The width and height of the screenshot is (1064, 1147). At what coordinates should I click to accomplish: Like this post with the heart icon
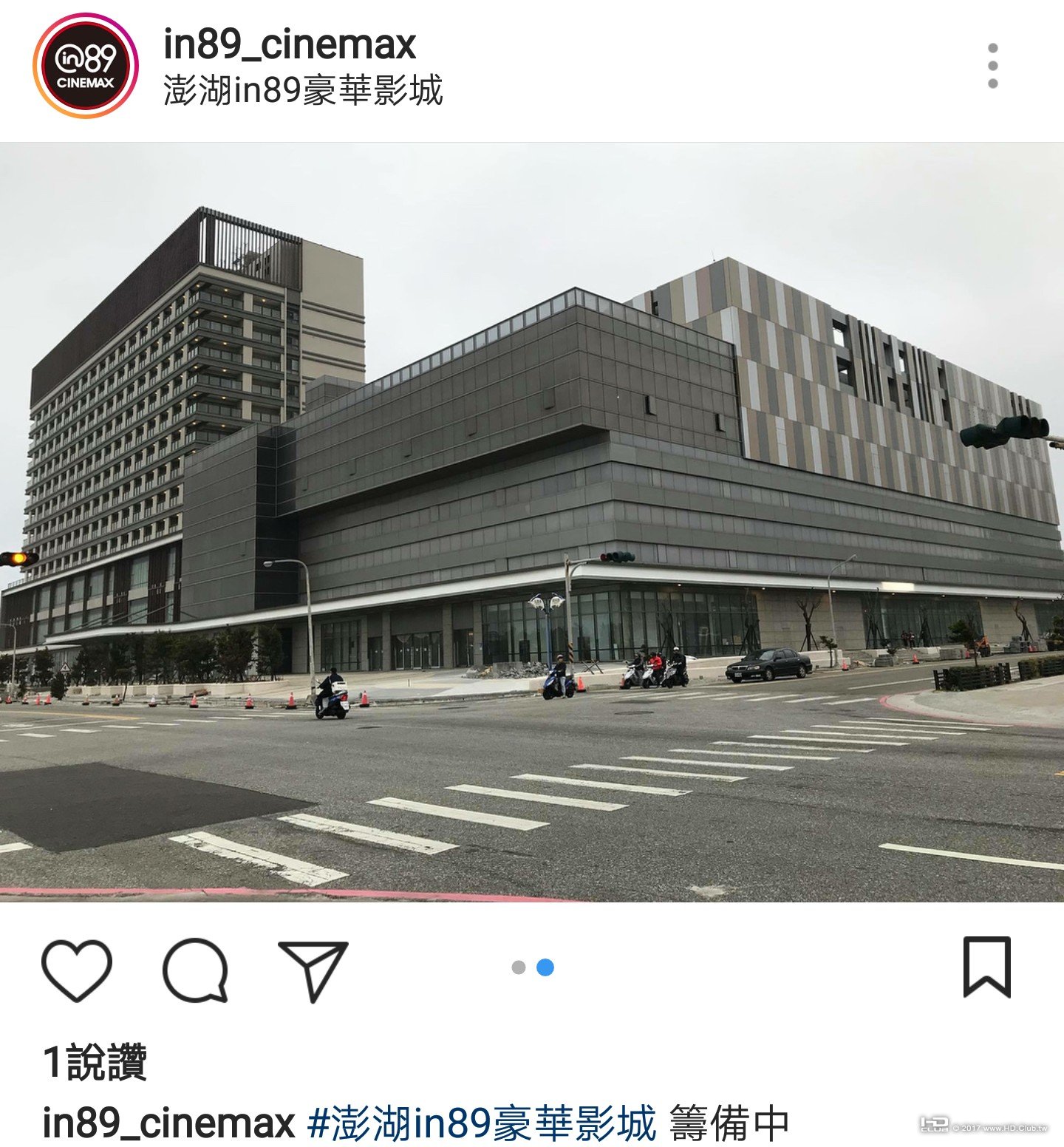point(77,969)
